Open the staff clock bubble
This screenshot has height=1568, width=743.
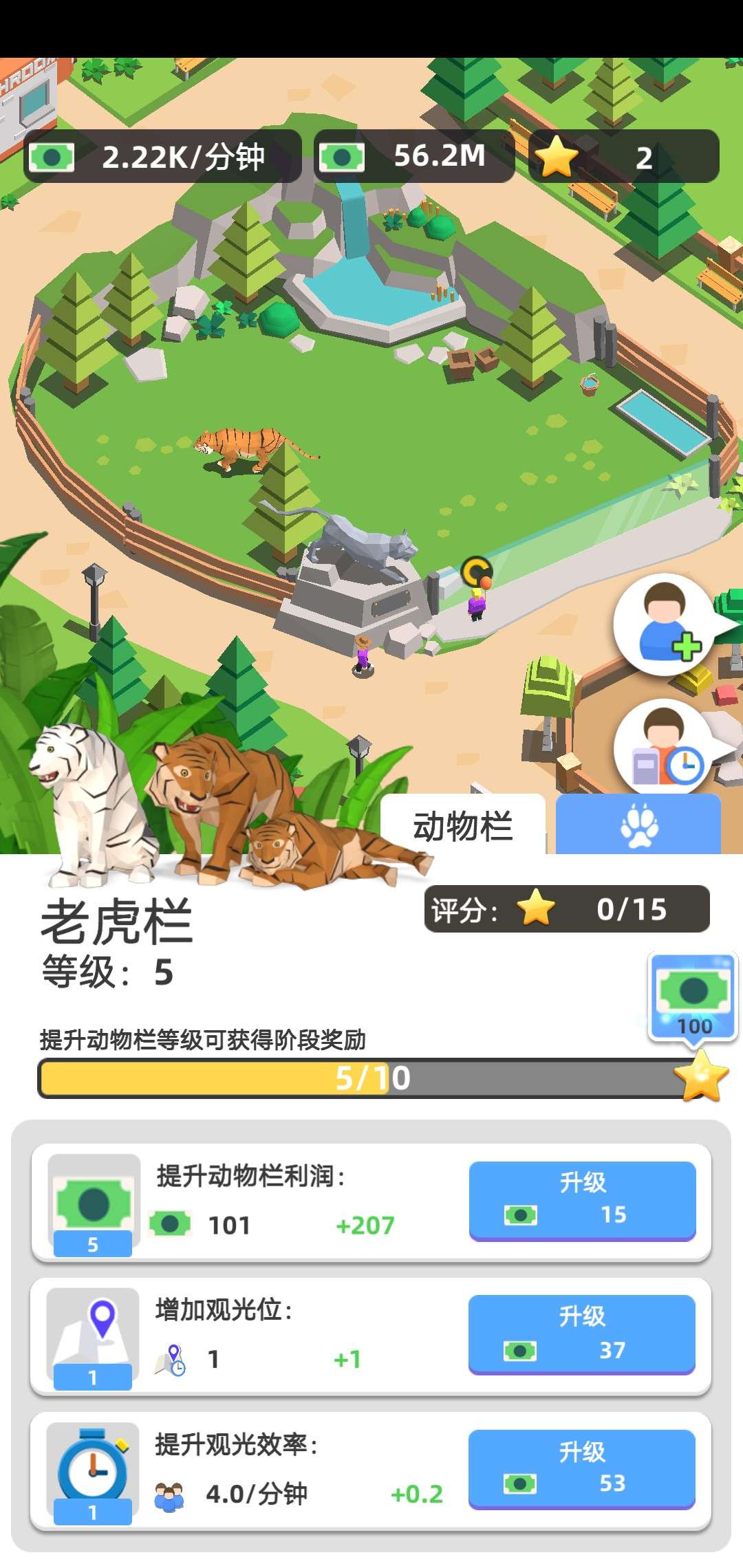point(665,750)
